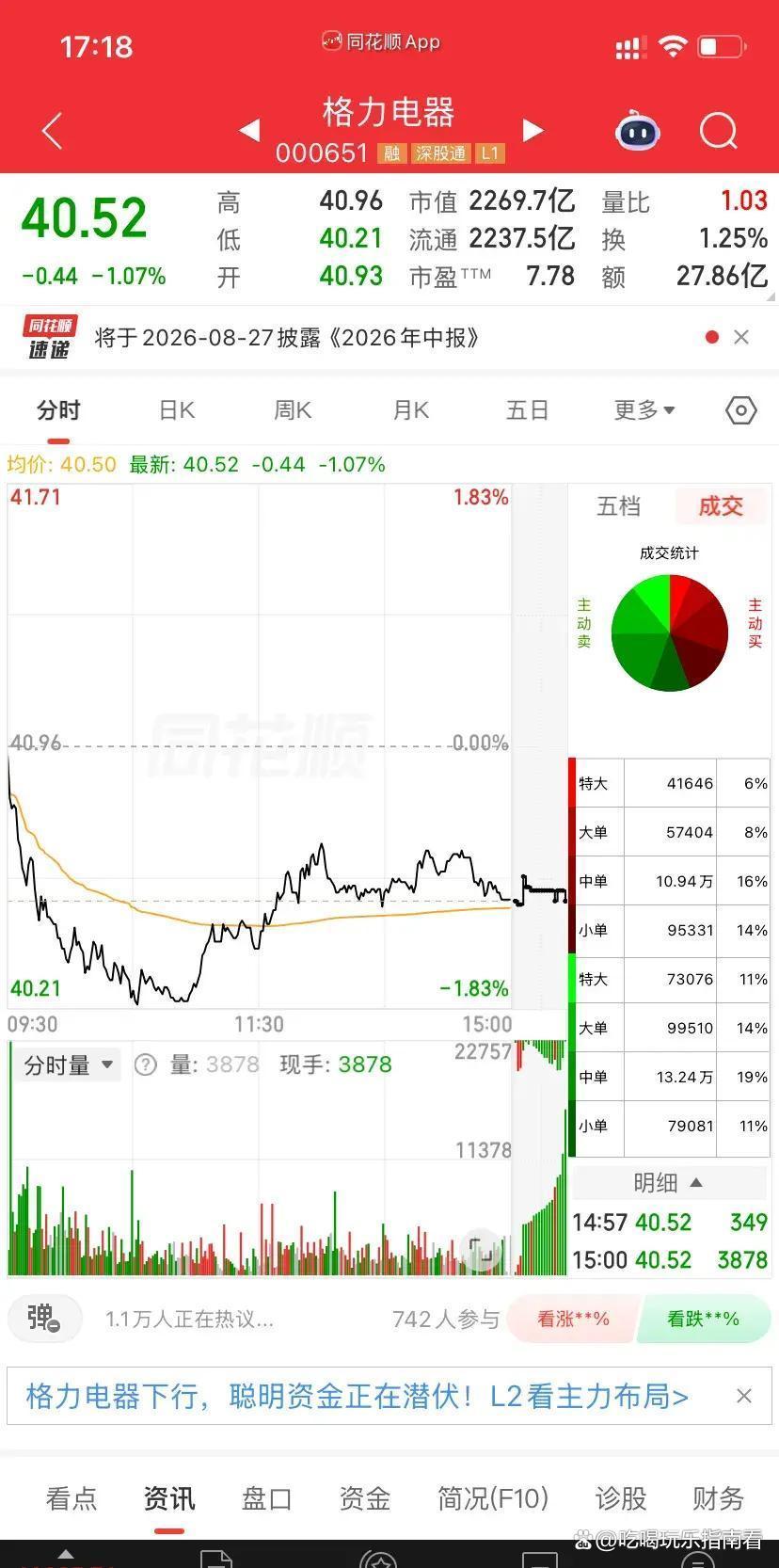779x1568 pixels.
Task: Switch to the 日K chart tab
Action: pos(176,410)
